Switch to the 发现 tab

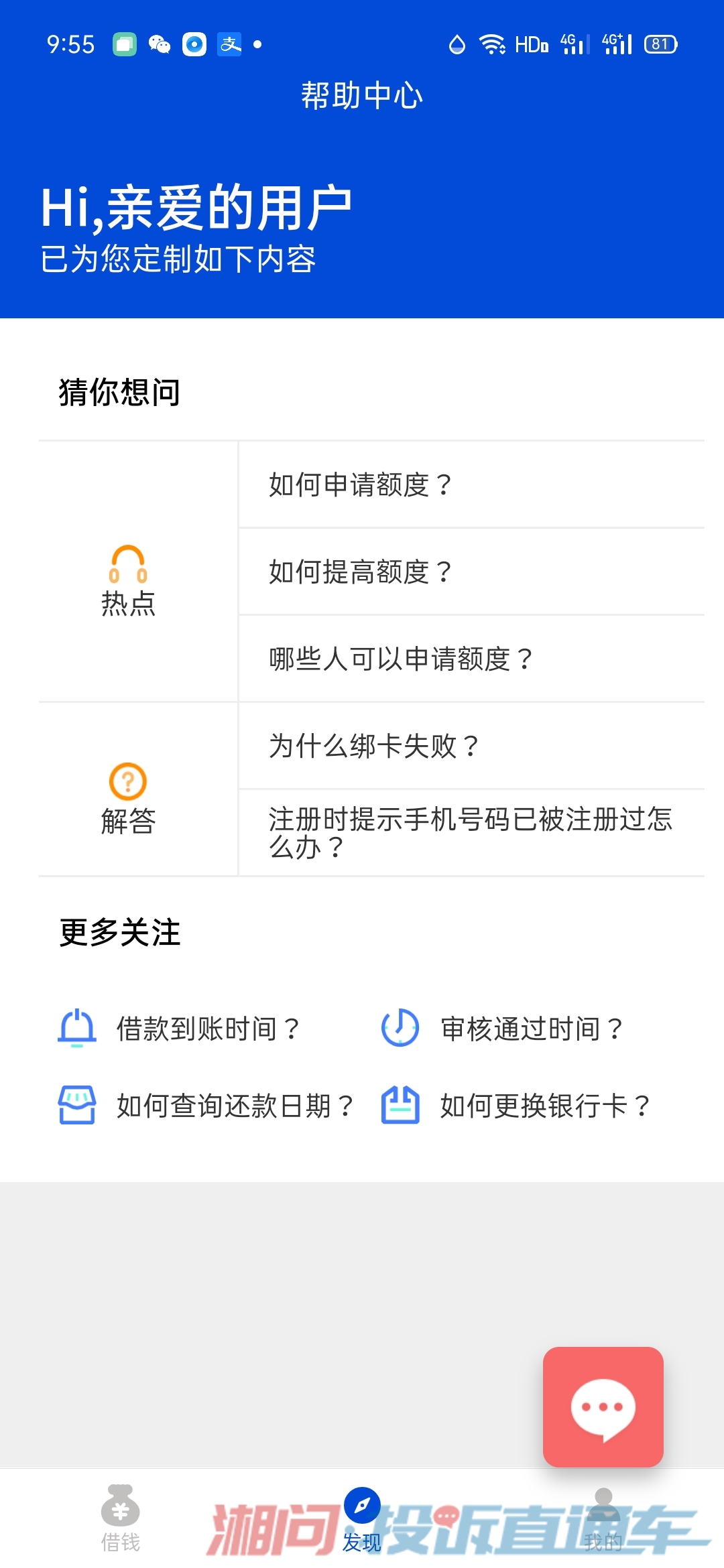click(x=362, y=1518)
